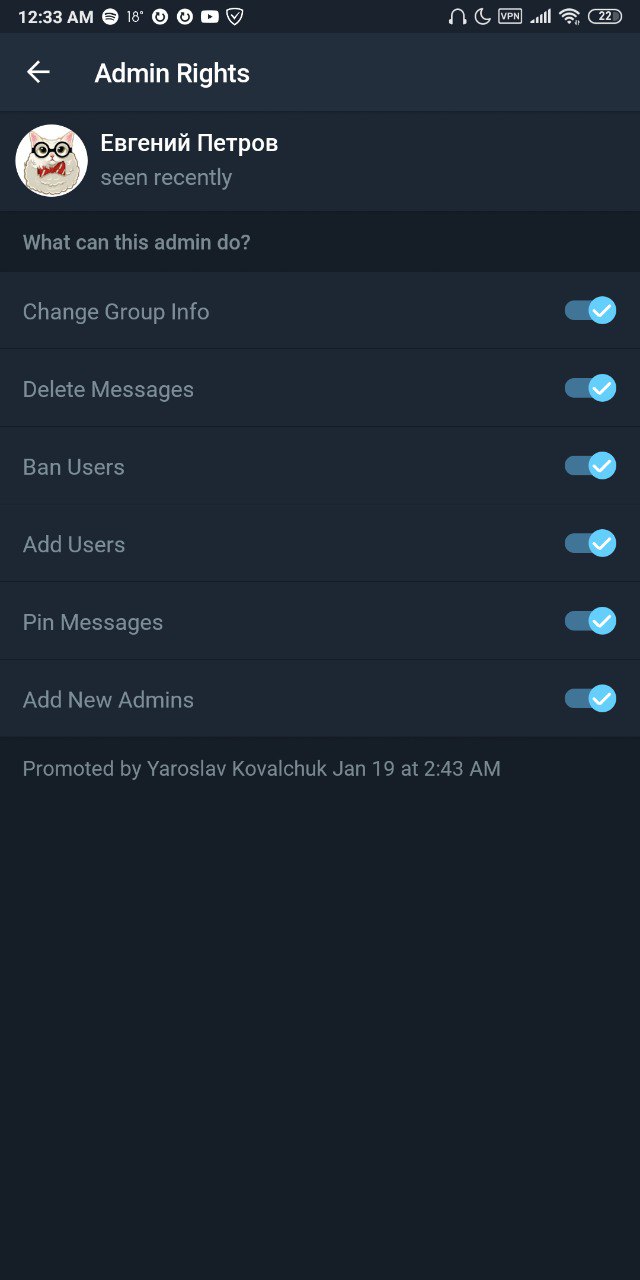640x1280 pixels.
Task: Go back from Admin Rights
Action: [38, 72]
